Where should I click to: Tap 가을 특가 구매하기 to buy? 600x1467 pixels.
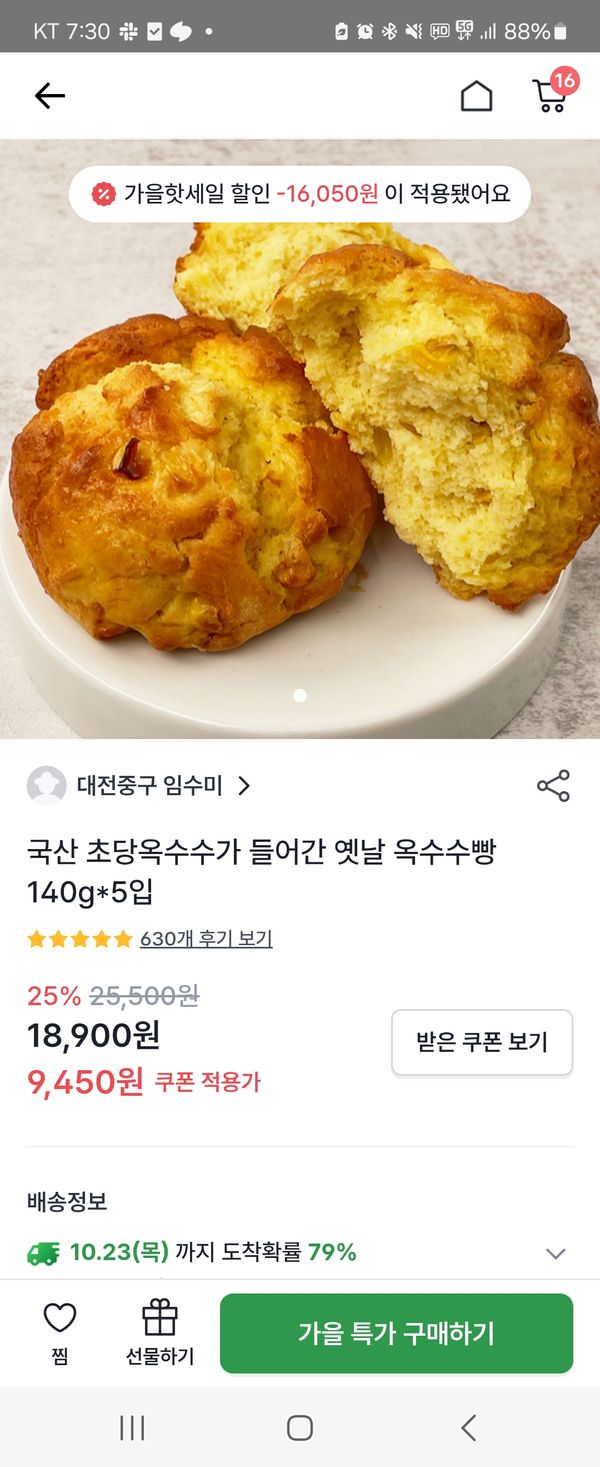pos(396,1333)
